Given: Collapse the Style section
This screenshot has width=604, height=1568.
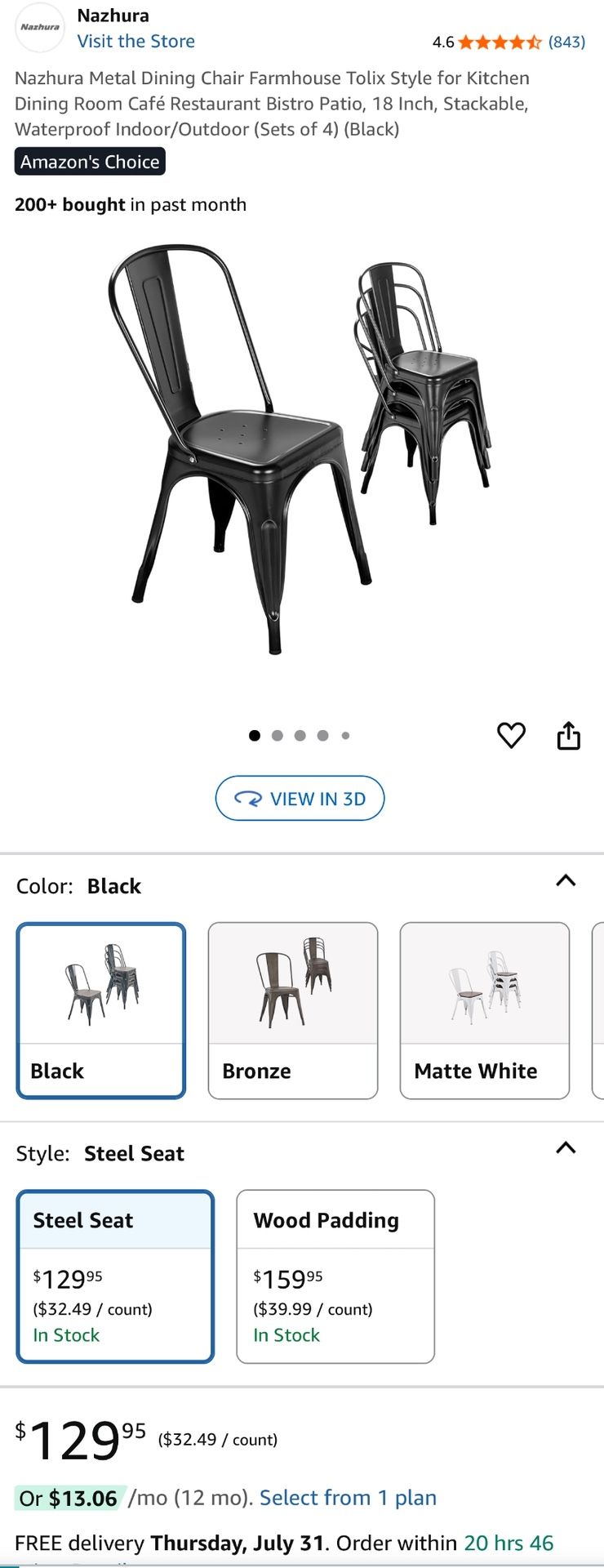Looking at the screenshot, I should [x=566, y=1147].
